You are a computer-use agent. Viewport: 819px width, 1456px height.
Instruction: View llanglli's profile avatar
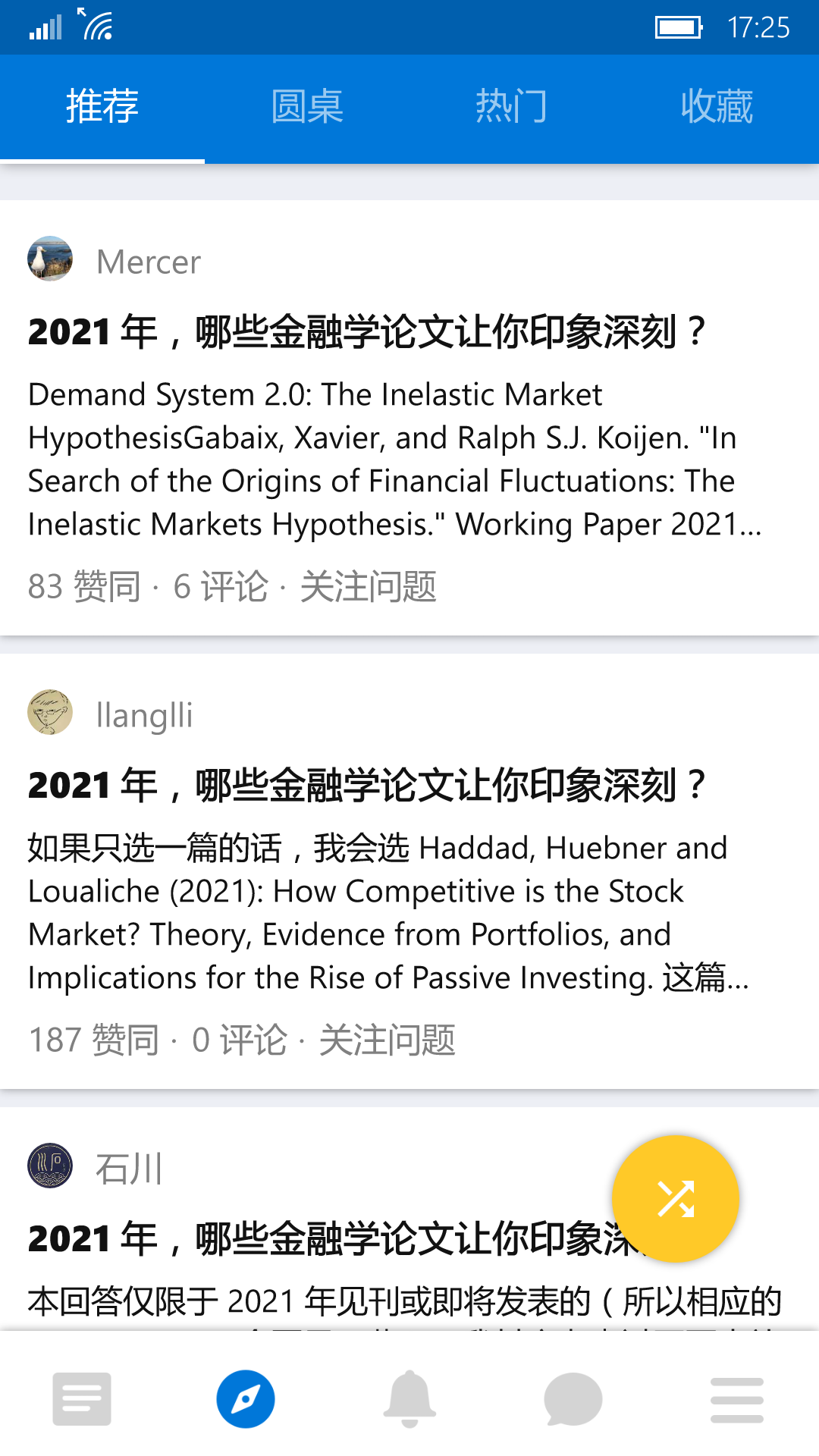pos(50,712)
